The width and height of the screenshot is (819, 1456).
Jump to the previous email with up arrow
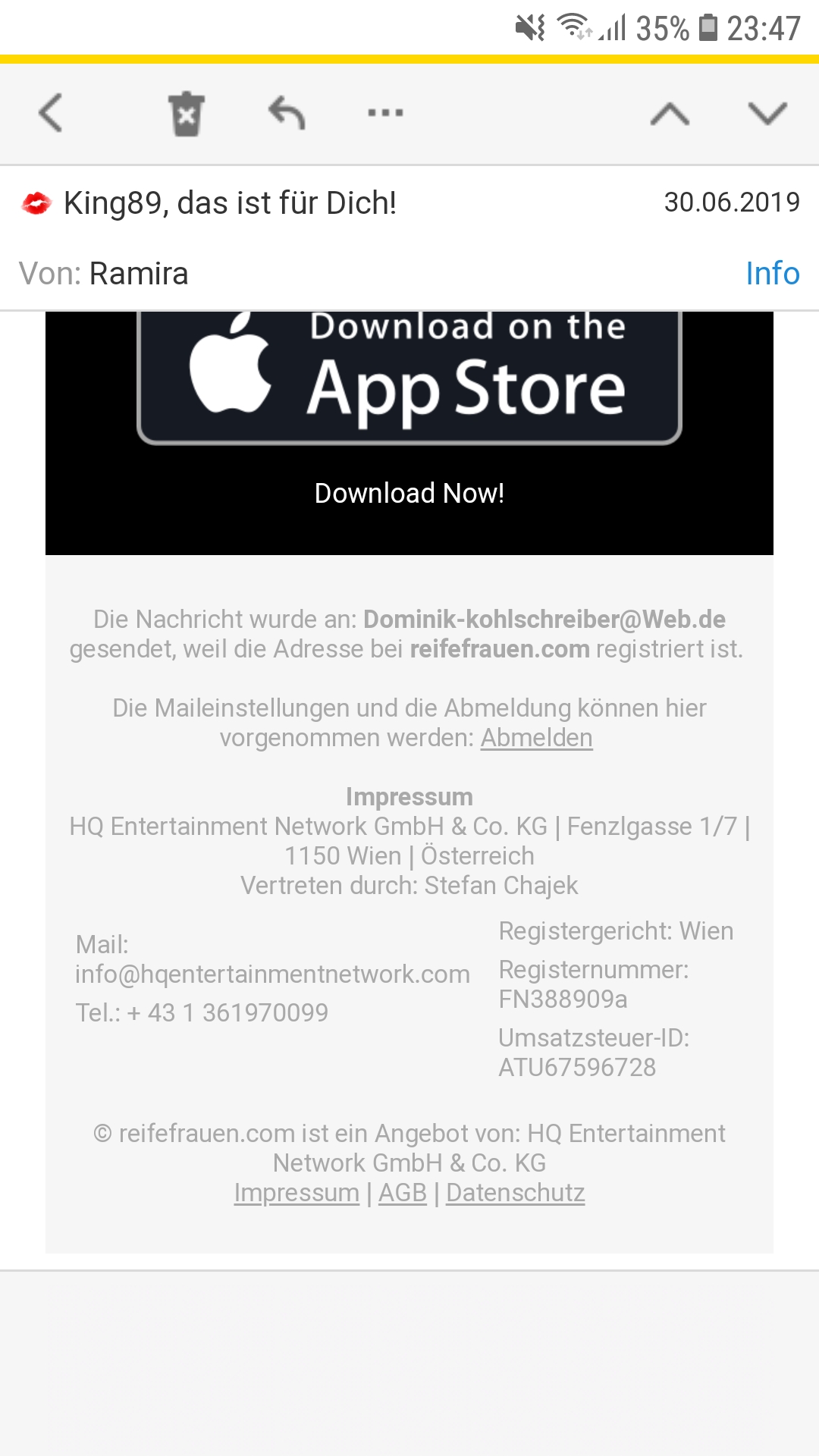click(x=670, y=114)
